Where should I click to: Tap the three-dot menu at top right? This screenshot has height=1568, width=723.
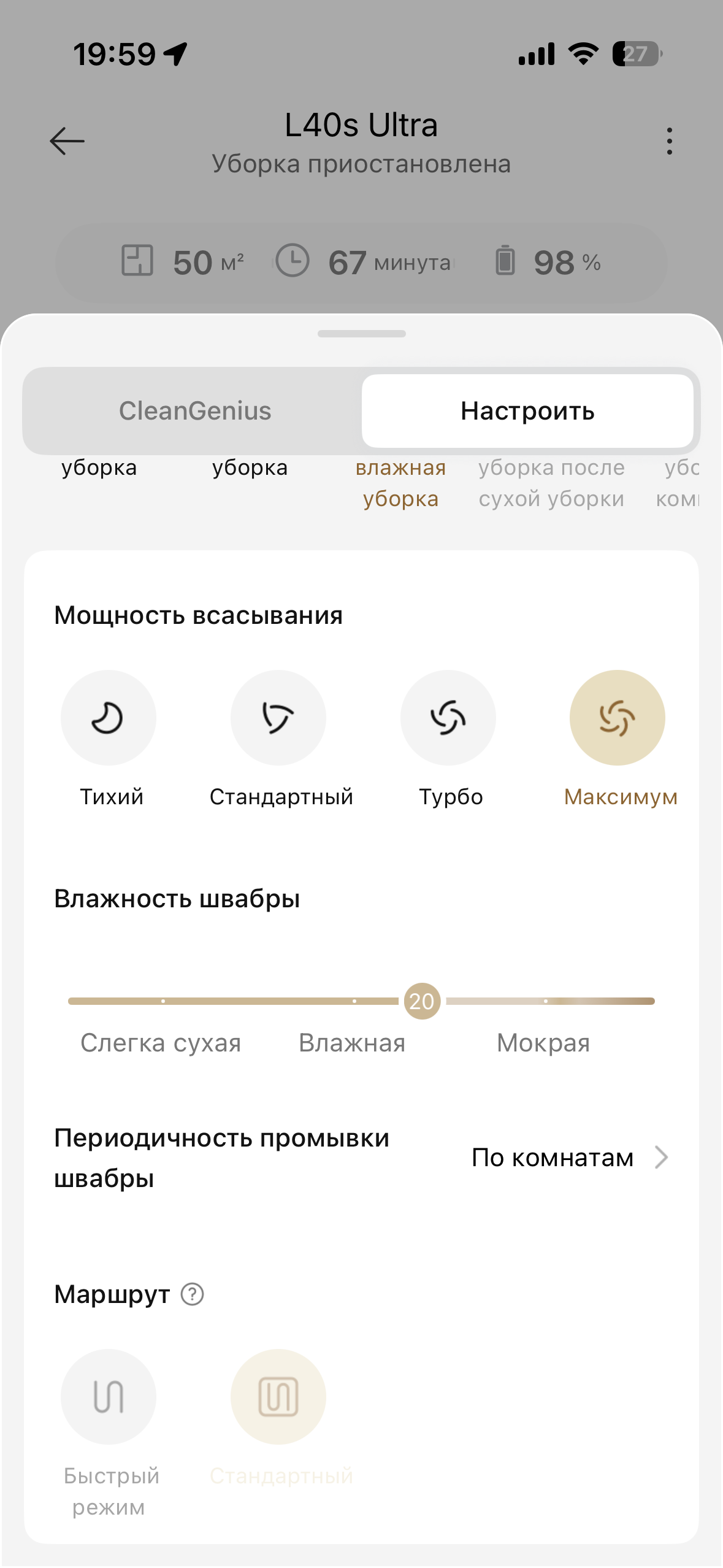coord(668,140)
